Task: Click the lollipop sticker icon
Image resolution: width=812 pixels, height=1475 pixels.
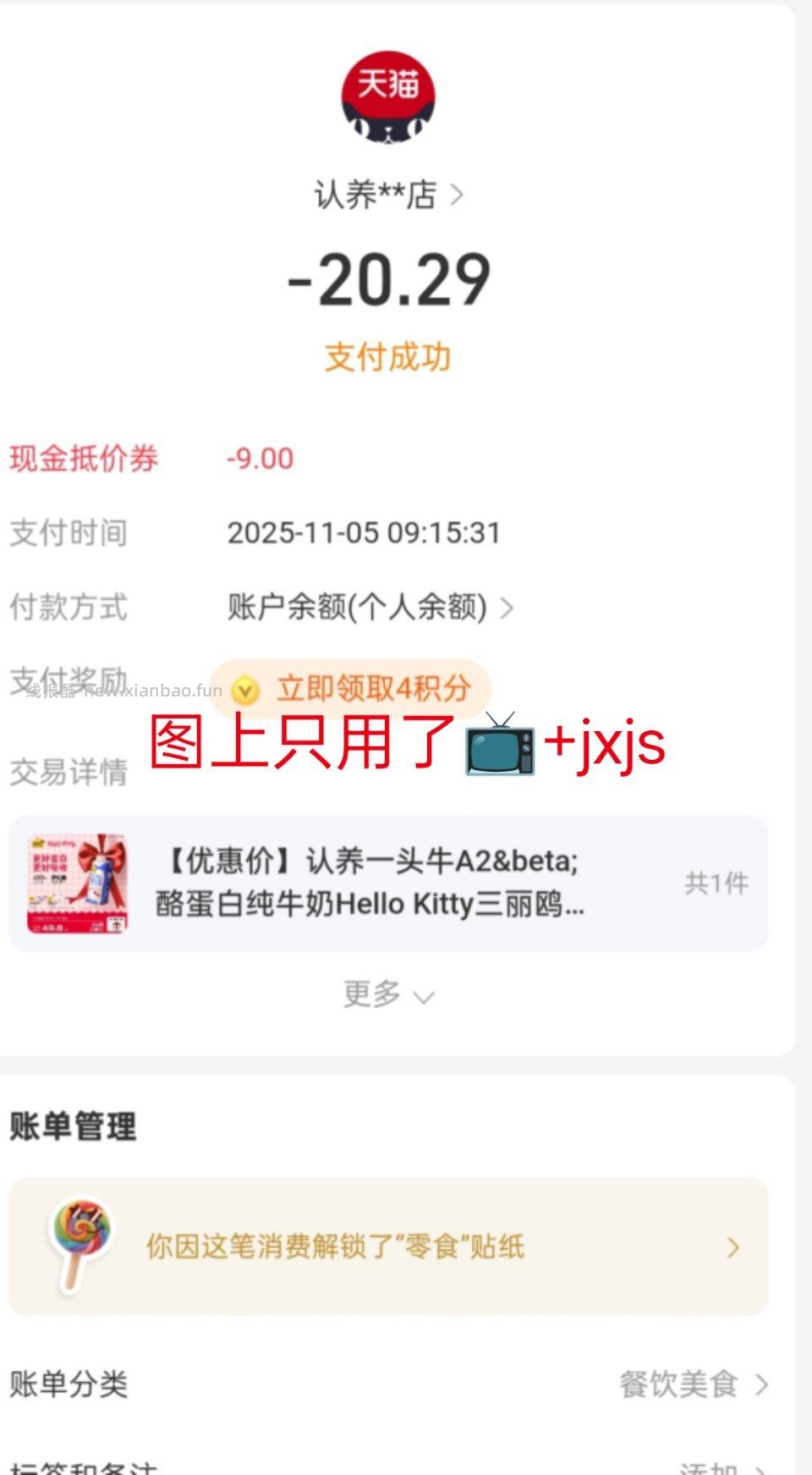Action: (82, 1246)
